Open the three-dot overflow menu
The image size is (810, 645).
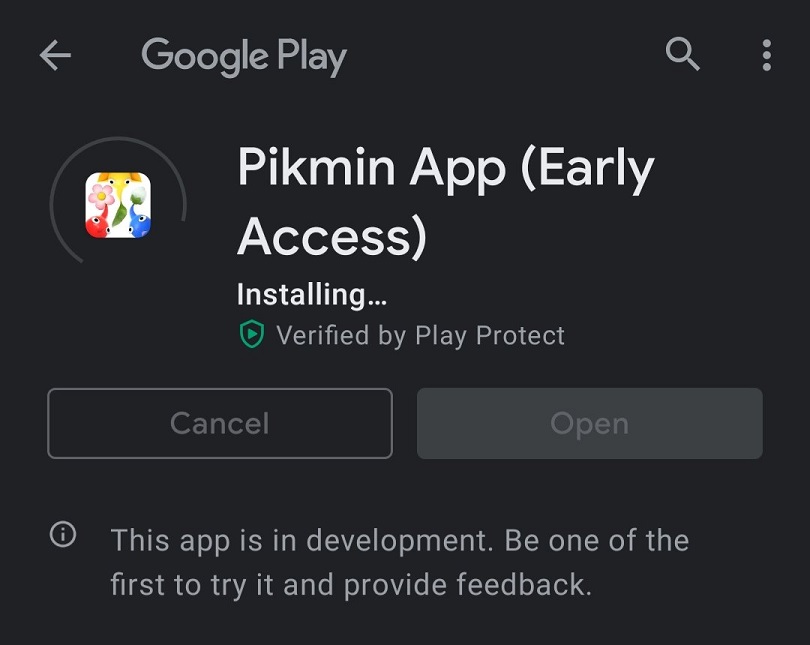tap(766, 55)
